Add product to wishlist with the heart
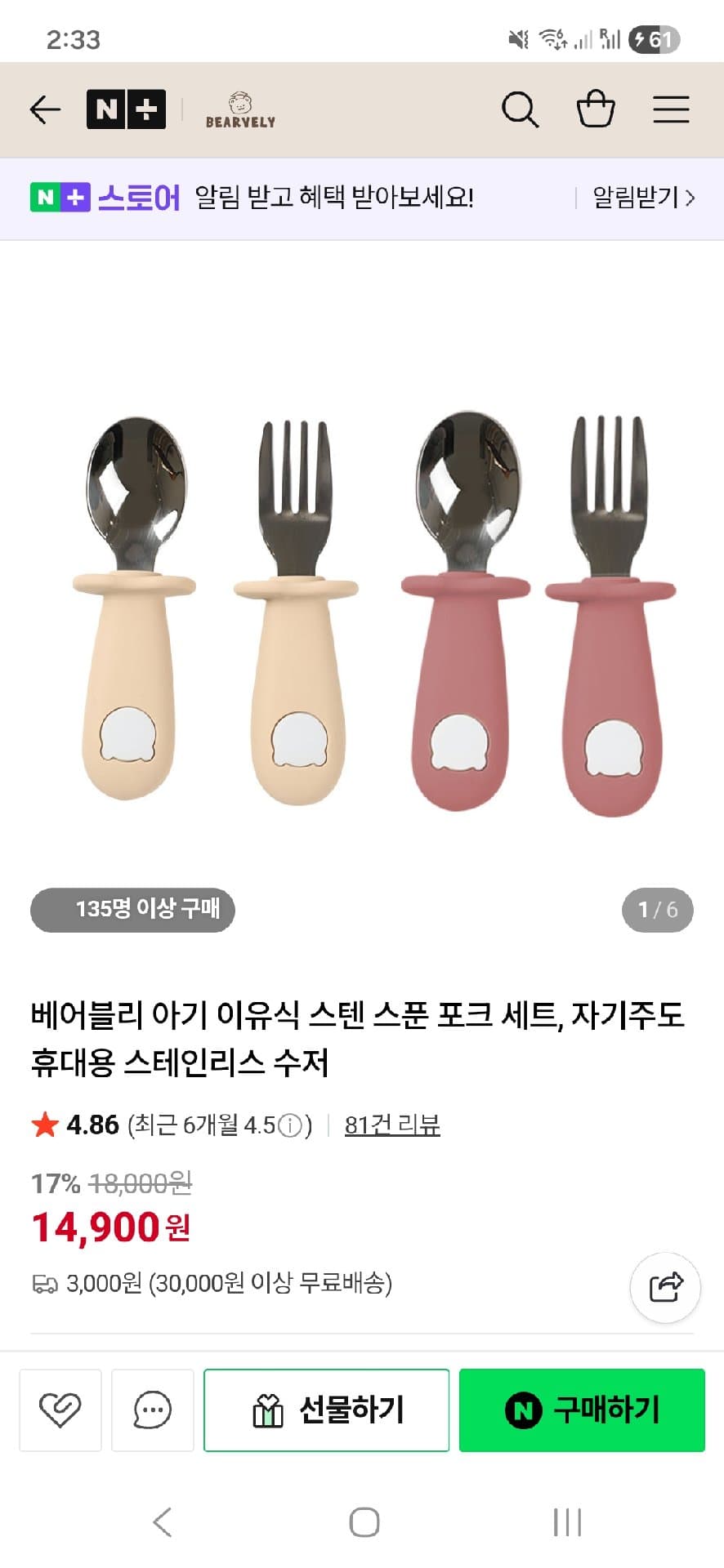 coord(60,1410)
